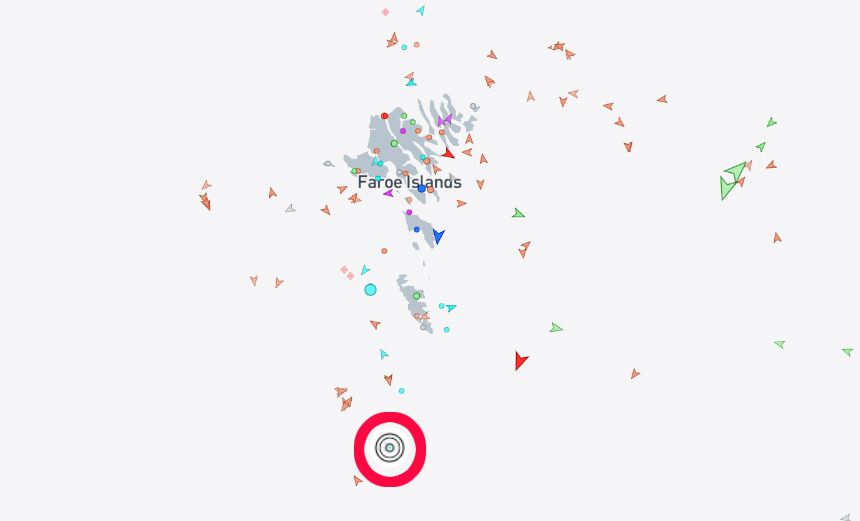
Task: Tap the large dark-blue vessel arrow
Action: 438,236
